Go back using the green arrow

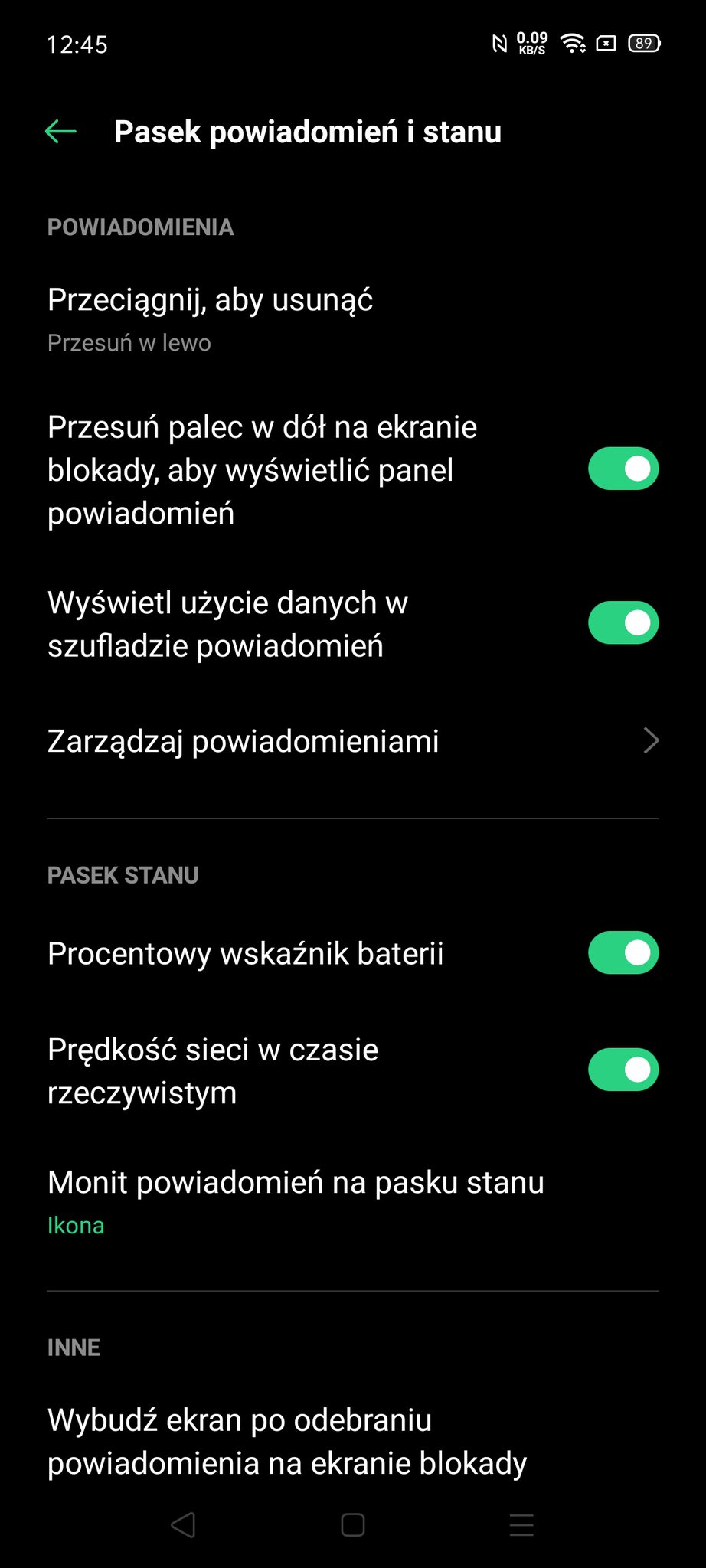pos(60,132)
